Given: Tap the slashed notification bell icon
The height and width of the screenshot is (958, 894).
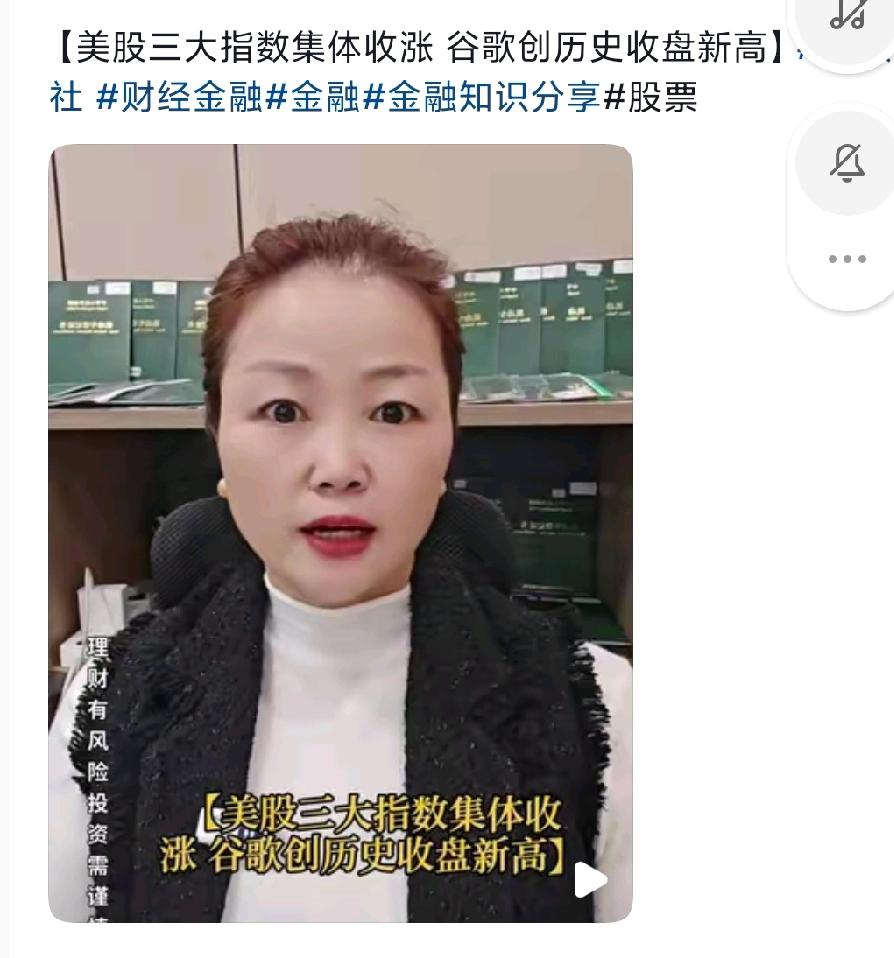Looking at the screenshot, I should [849, 162].
